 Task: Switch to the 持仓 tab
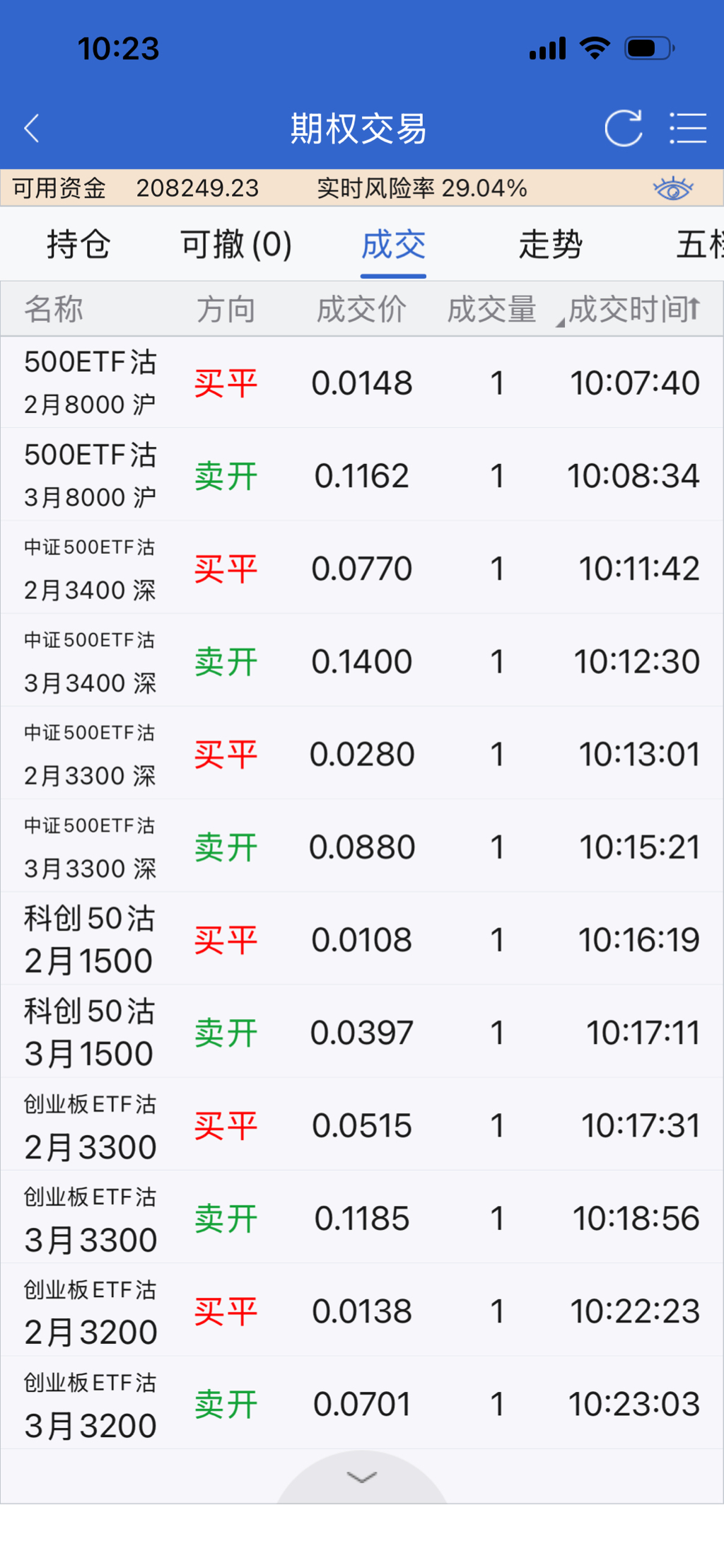(x=78, y=245)
